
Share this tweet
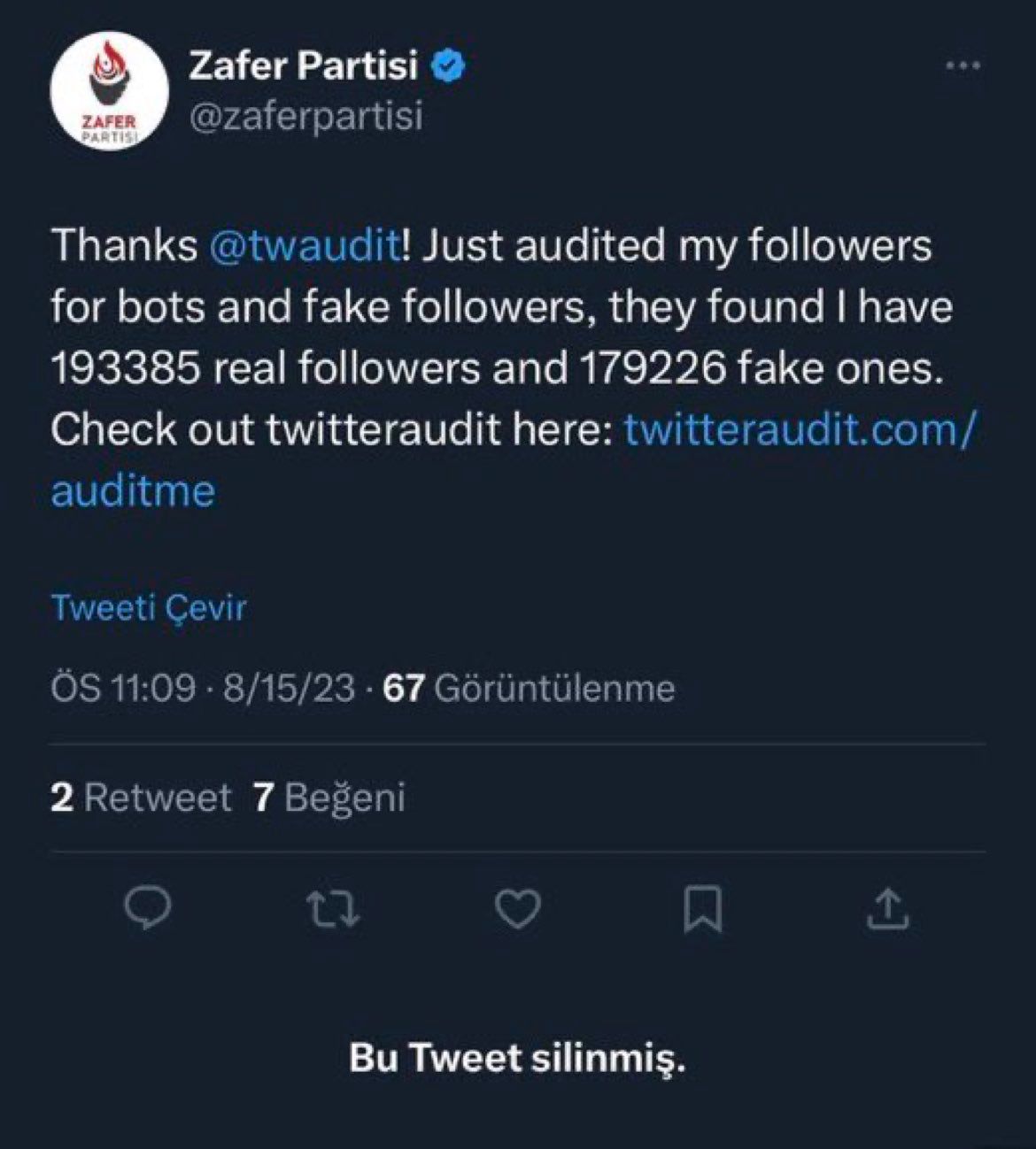887,909
